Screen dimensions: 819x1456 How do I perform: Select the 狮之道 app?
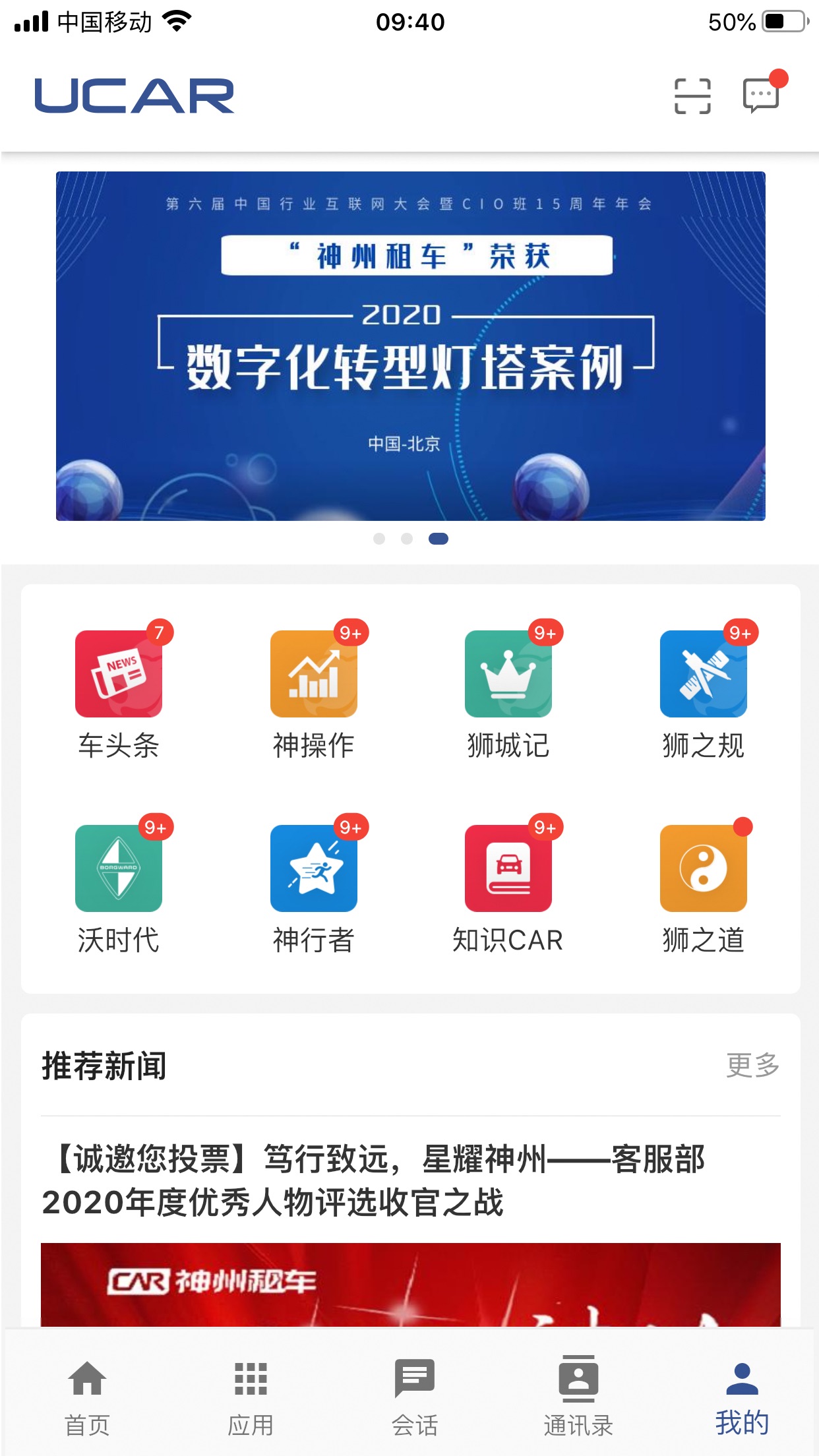pyautogui.click(x=703, y=868)
